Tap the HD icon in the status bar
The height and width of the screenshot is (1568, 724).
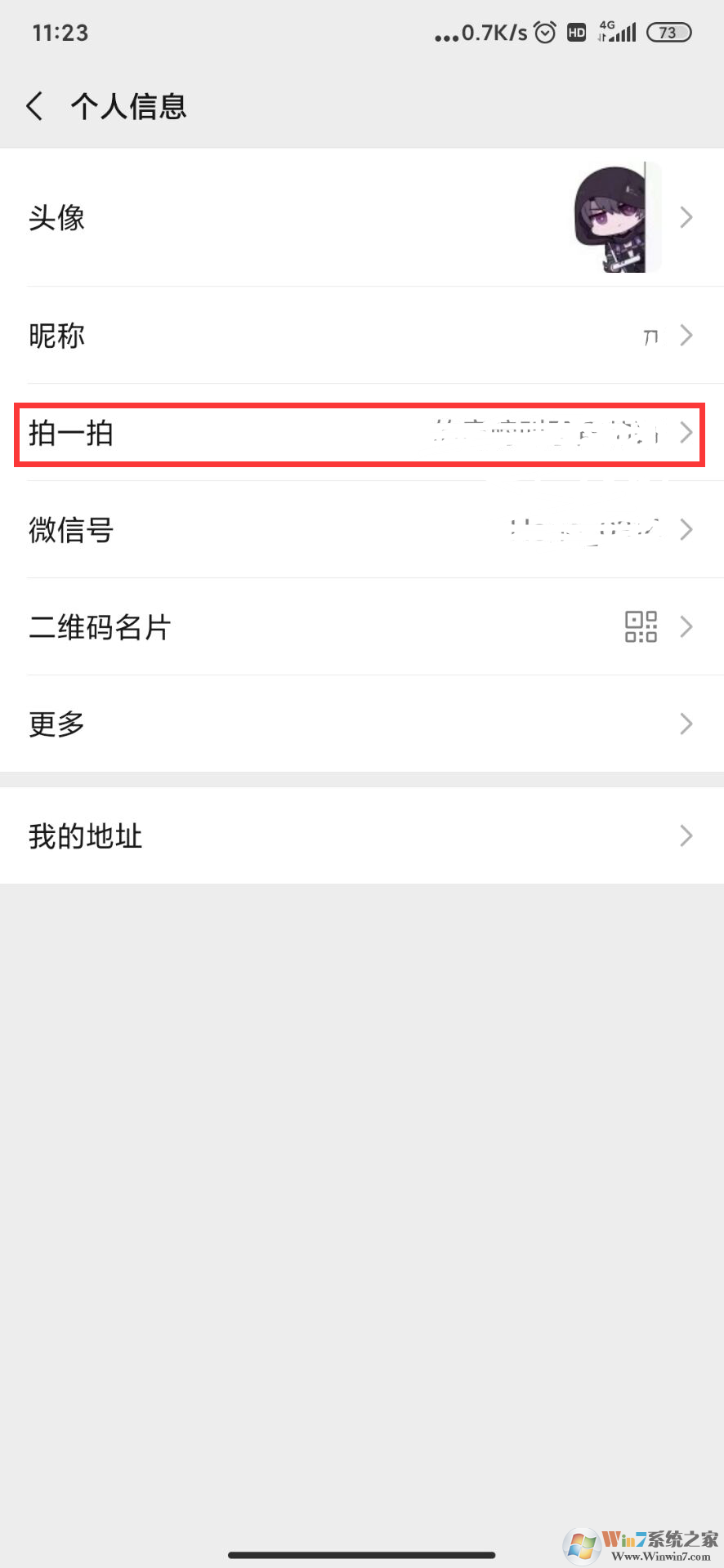(x=577, y=32)
